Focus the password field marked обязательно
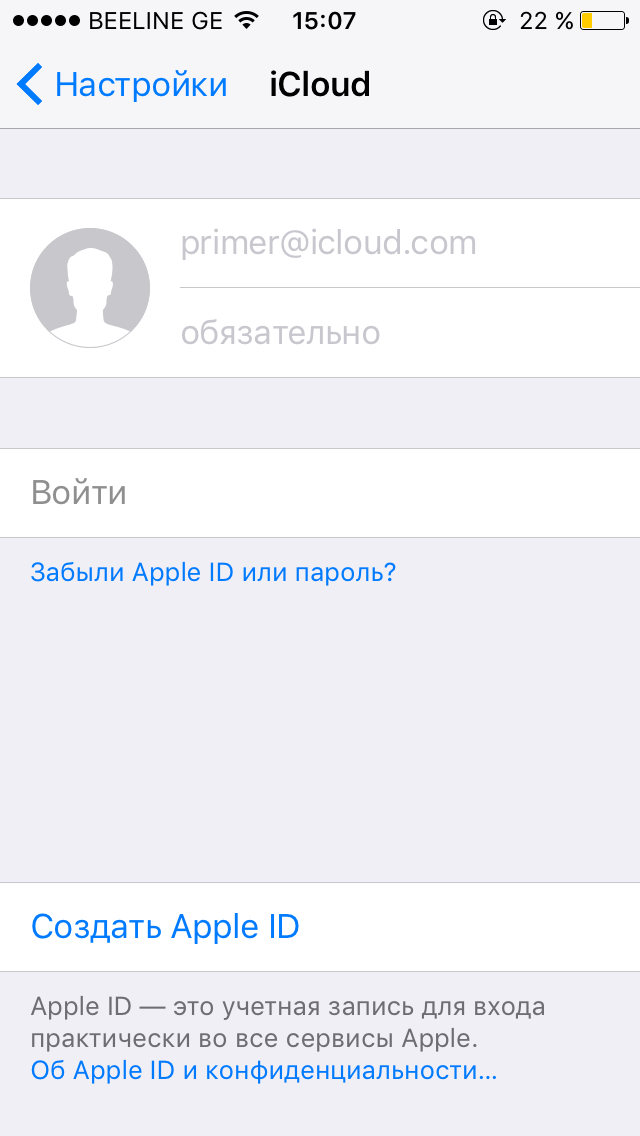Screen dimensions: 640x1136 point(400,332)
